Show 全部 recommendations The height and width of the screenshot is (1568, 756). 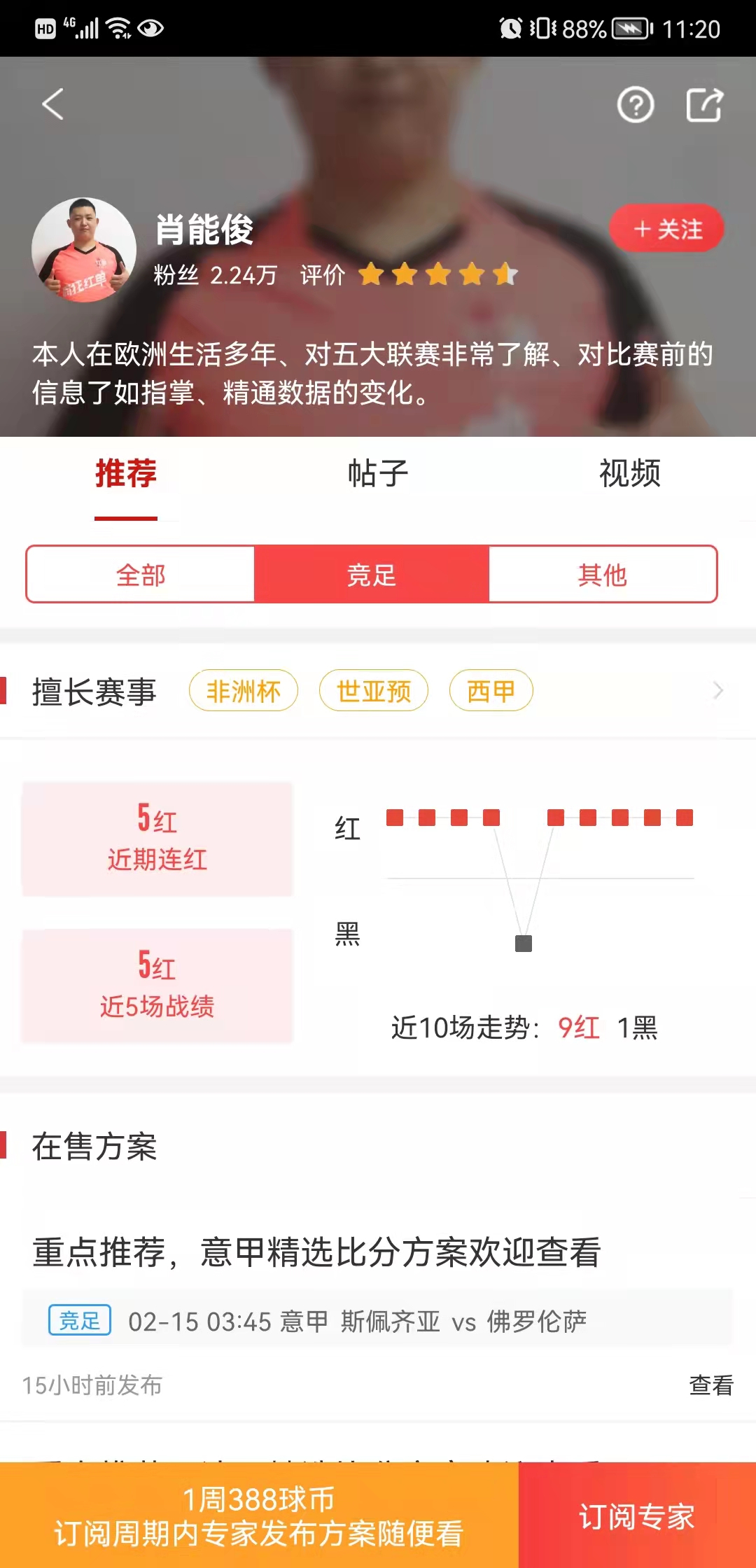pos(141,575)
